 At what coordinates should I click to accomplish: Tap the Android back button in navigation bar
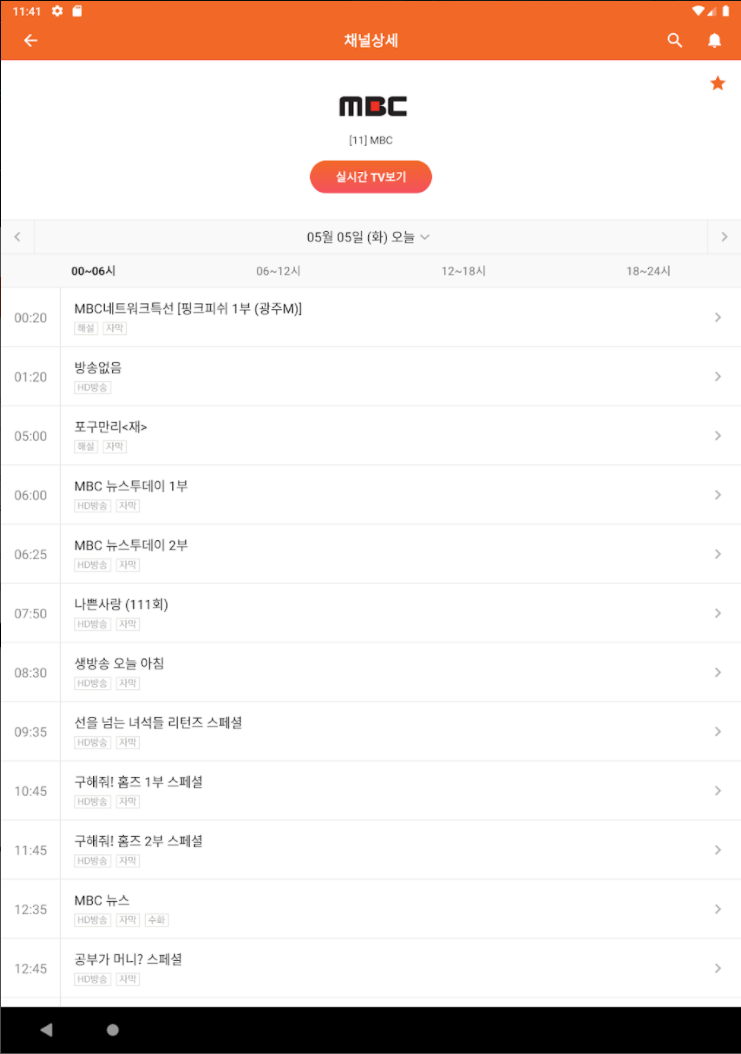click(46, 1029)
